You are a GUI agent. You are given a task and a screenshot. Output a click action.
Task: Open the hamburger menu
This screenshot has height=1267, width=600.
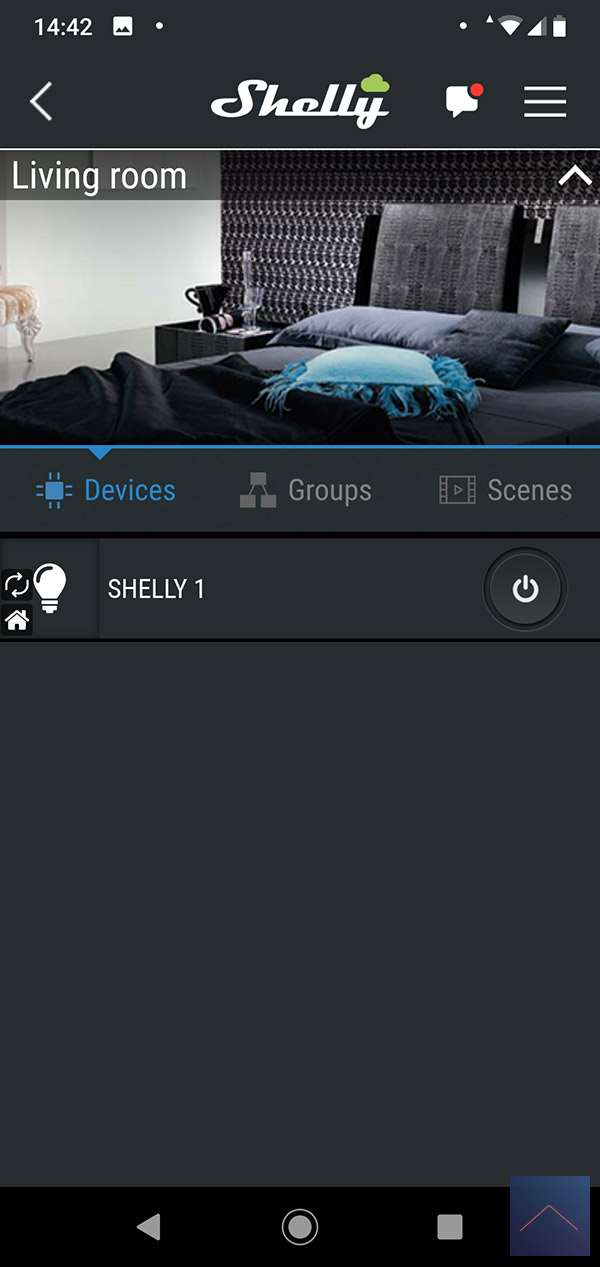[x=545, y=102]
